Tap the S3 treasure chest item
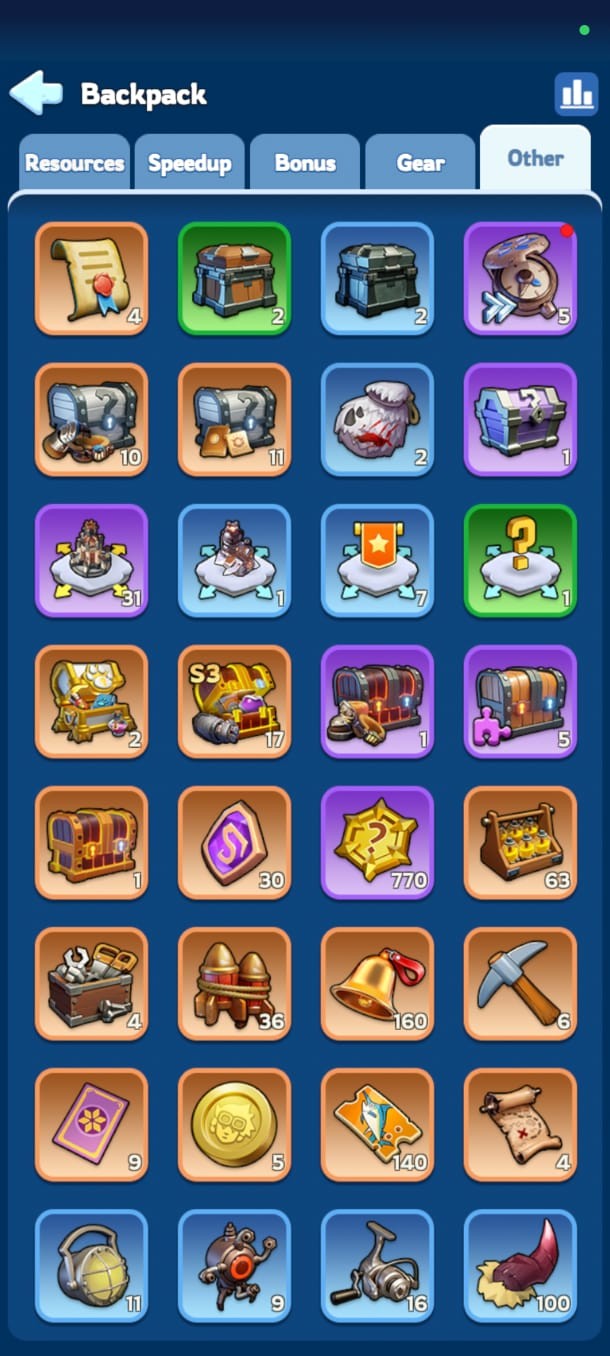 234,701
